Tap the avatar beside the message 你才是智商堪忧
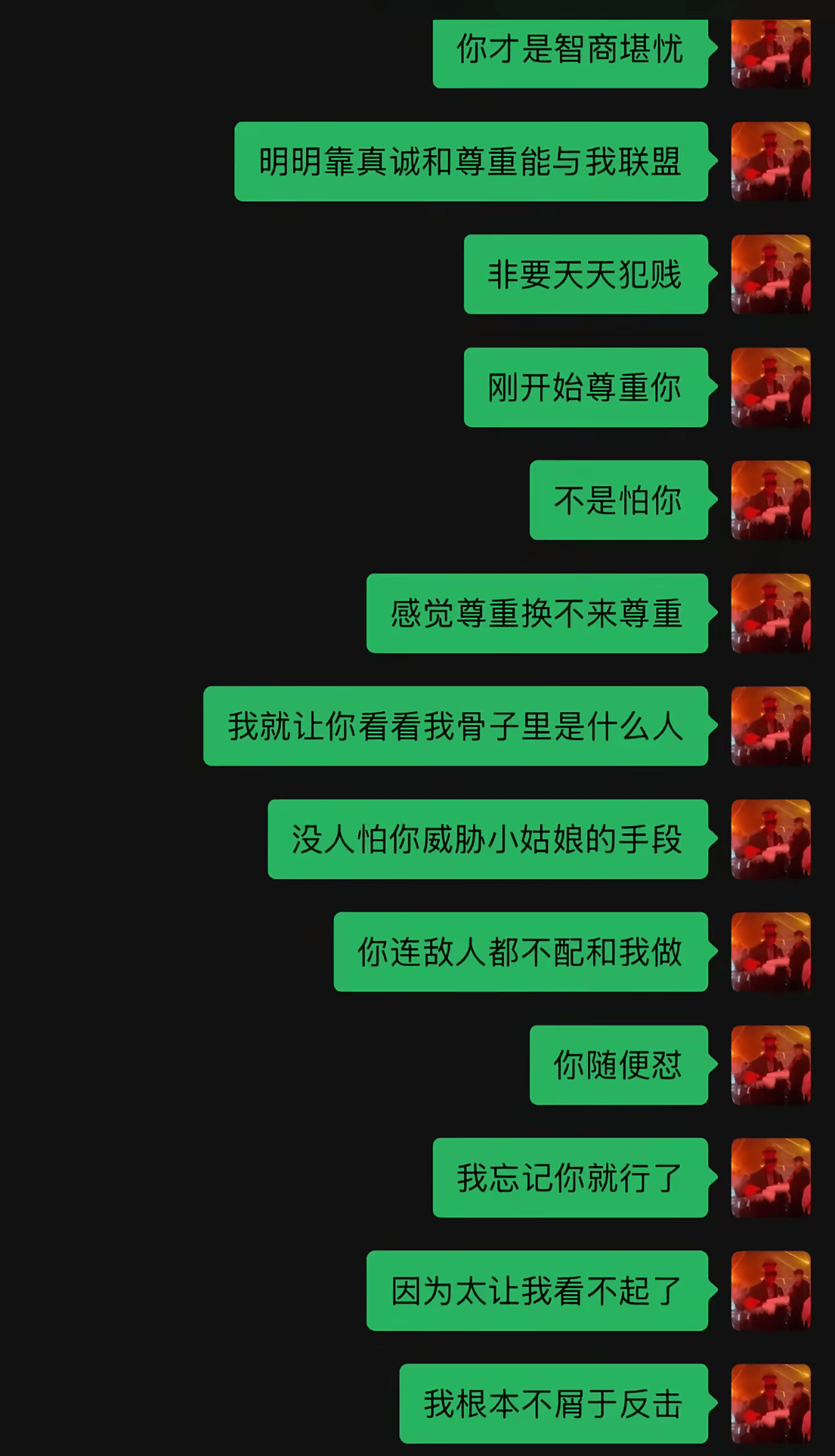This screenshot has height=1456, width=835. pyautogui.click(x=771, y=54)
